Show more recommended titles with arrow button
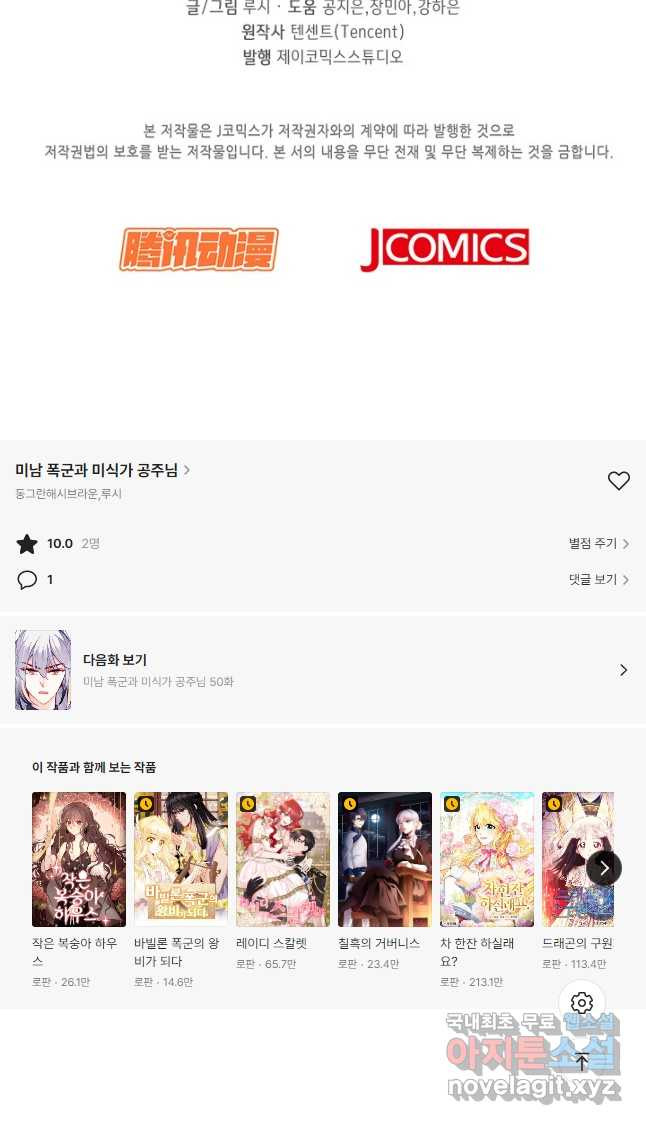This screenshot has height=1125, width=646. 604,868
